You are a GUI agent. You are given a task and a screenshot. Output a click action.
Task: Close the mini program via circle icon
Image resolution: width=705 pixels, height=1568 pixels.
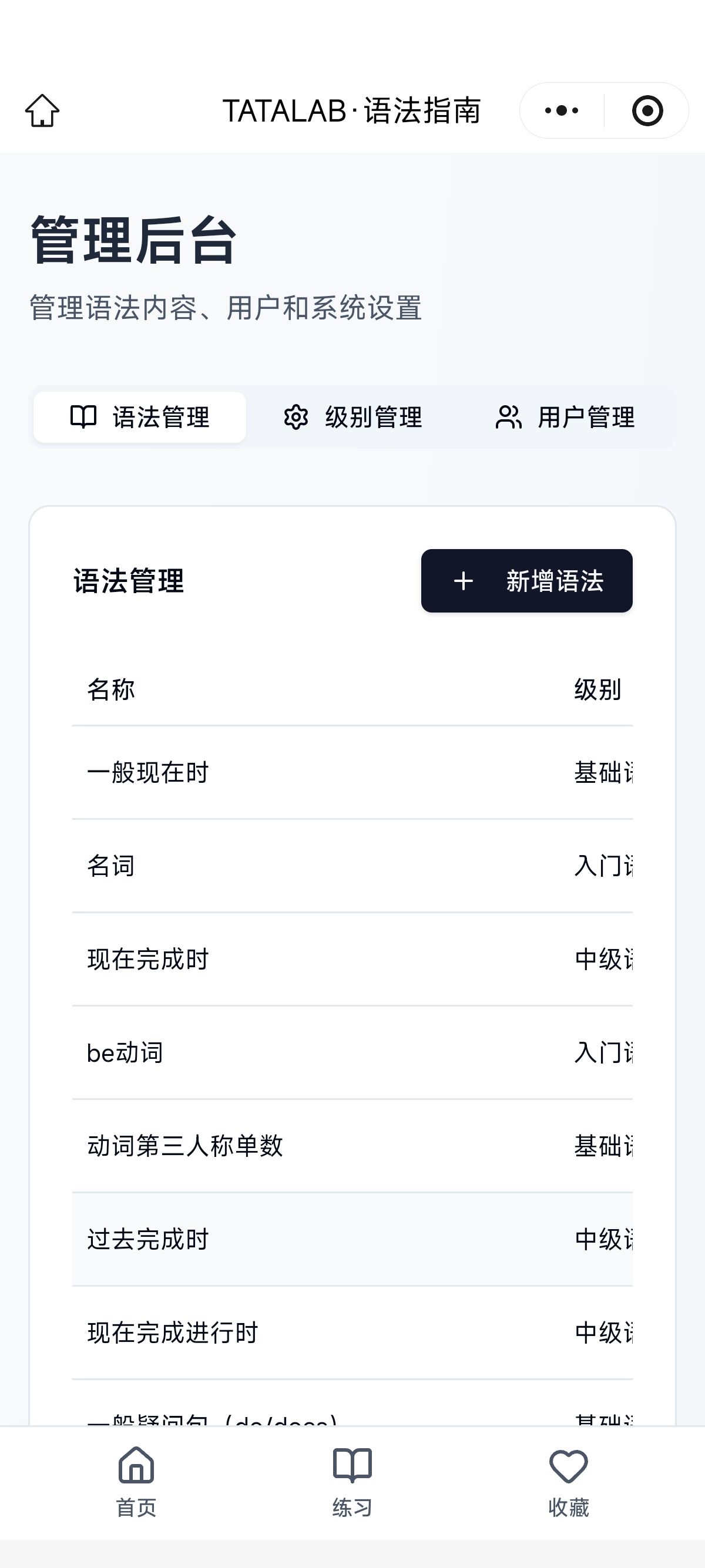(x=647, y=111)
